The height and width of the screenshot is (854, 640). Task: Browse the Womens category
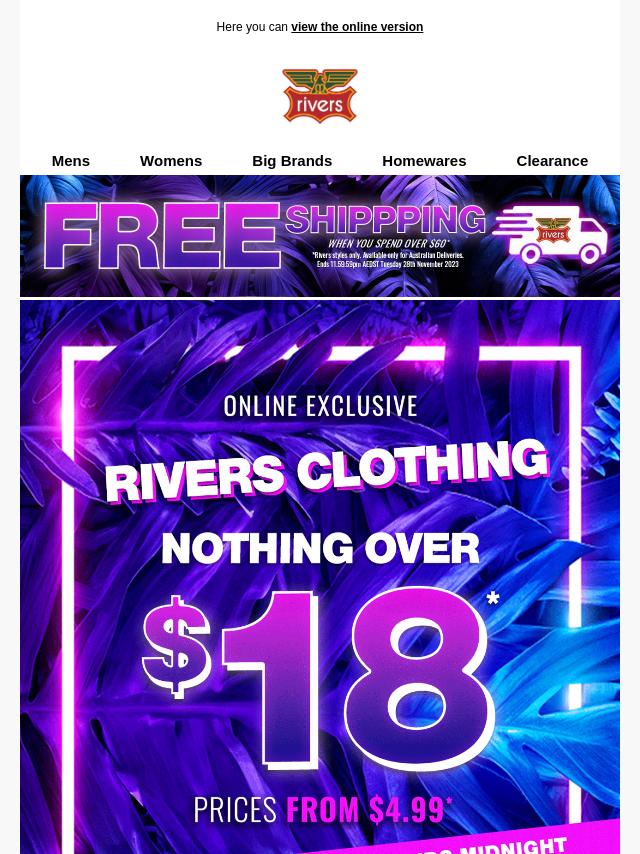(x=171, y=160)
